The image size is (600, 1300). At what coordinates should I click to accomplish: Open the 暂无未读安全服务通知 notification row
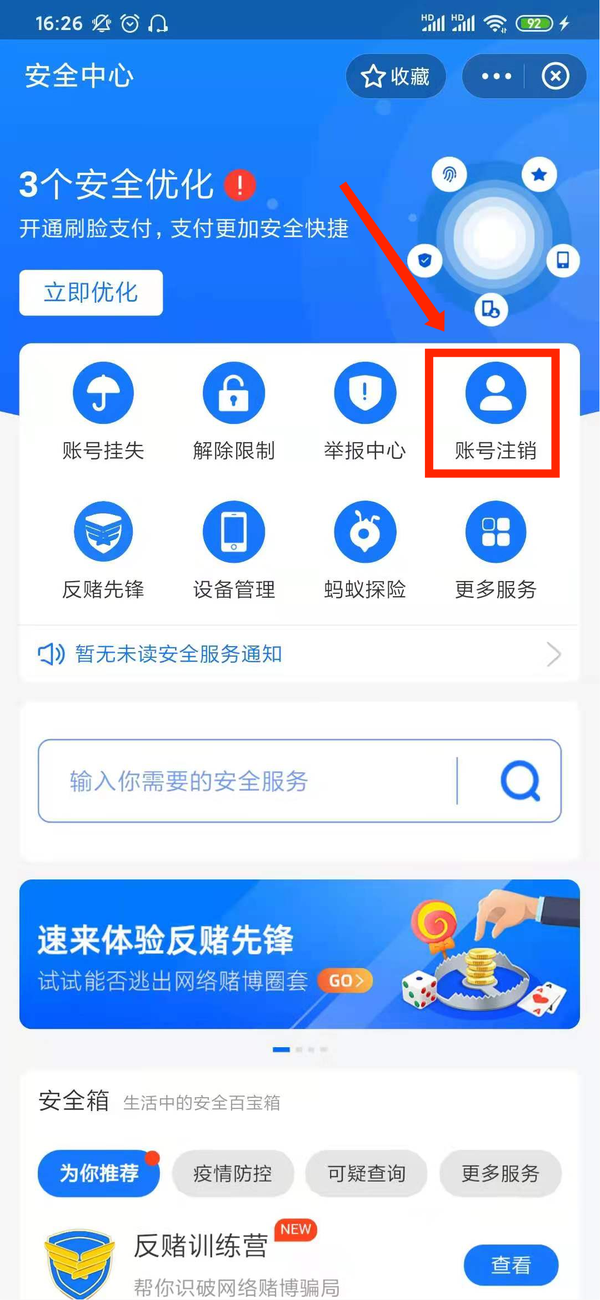(x=299, y=654)
